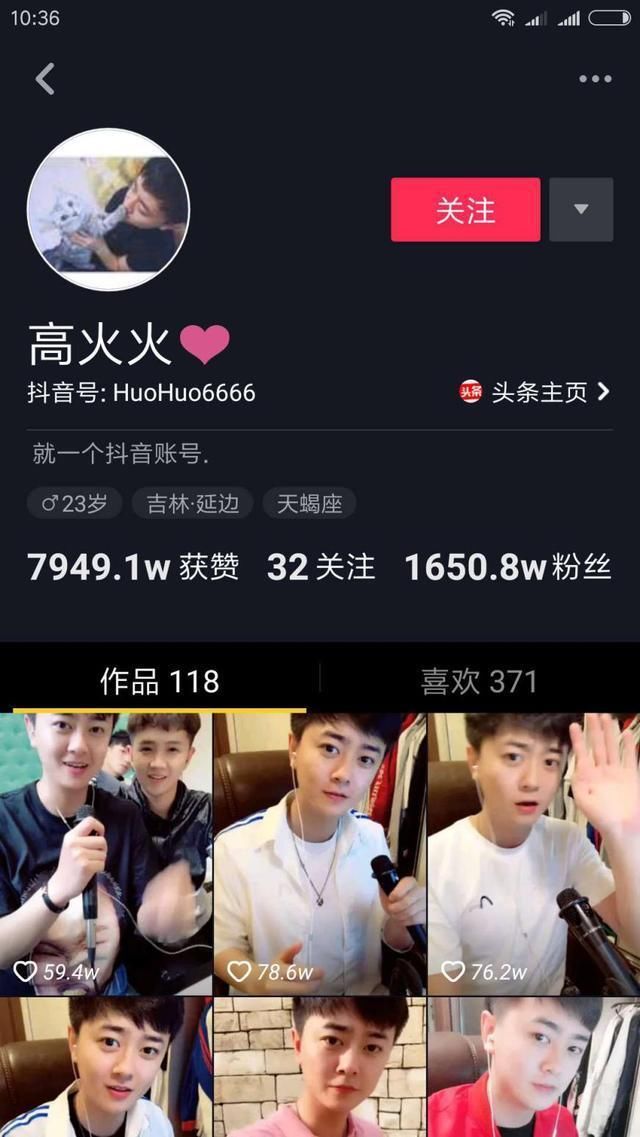Image resolution: width=640 pixels, height=1137 pixels.
Task: Tap the red 关注 follow button
Action: [465, 210]
